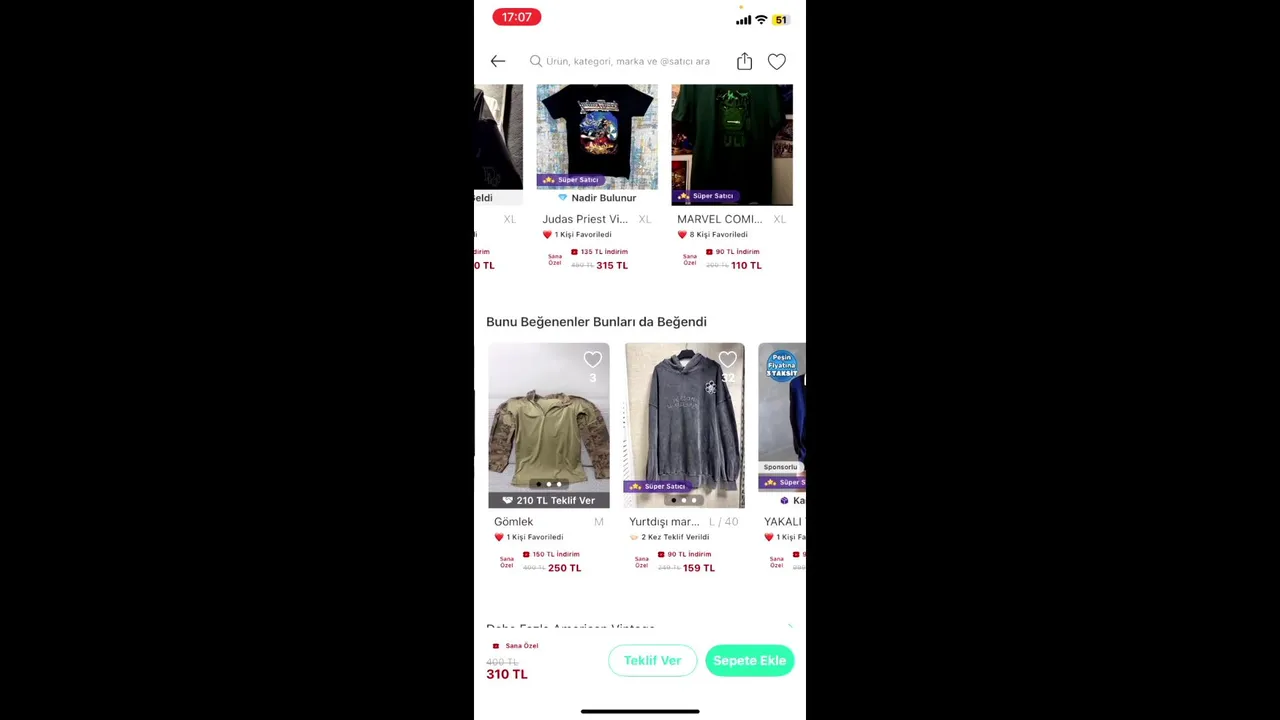
Task: Add the product to favorites with the top heart
Action: pyautogui.click(x=777, y=62)
